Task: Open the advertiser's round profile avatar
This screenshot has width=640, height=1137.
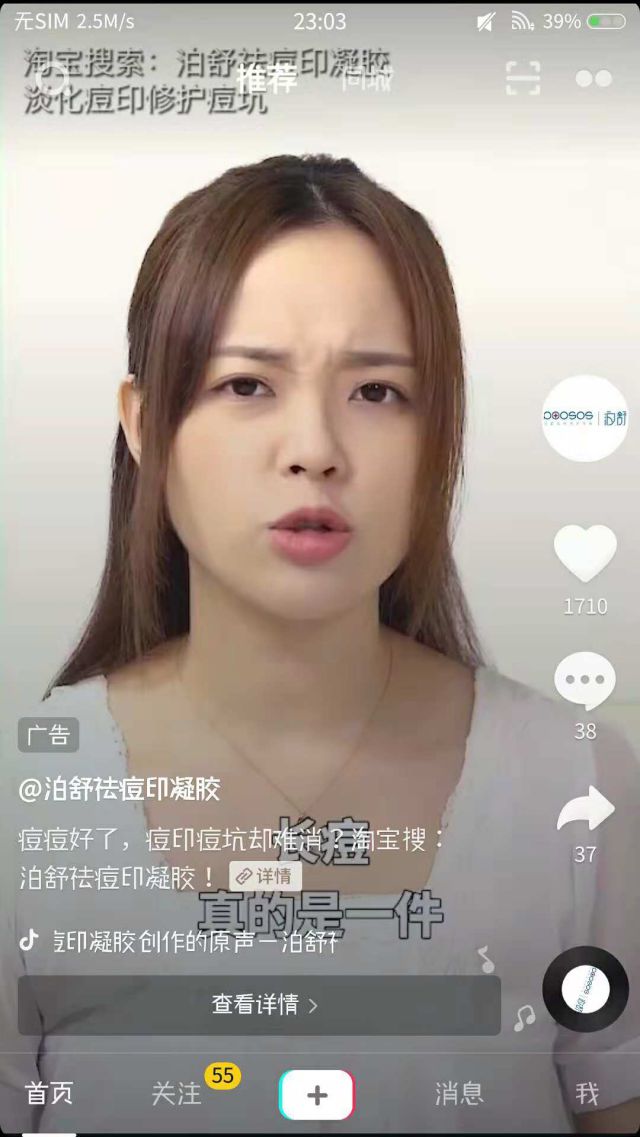Action: (x=585, y=418)
